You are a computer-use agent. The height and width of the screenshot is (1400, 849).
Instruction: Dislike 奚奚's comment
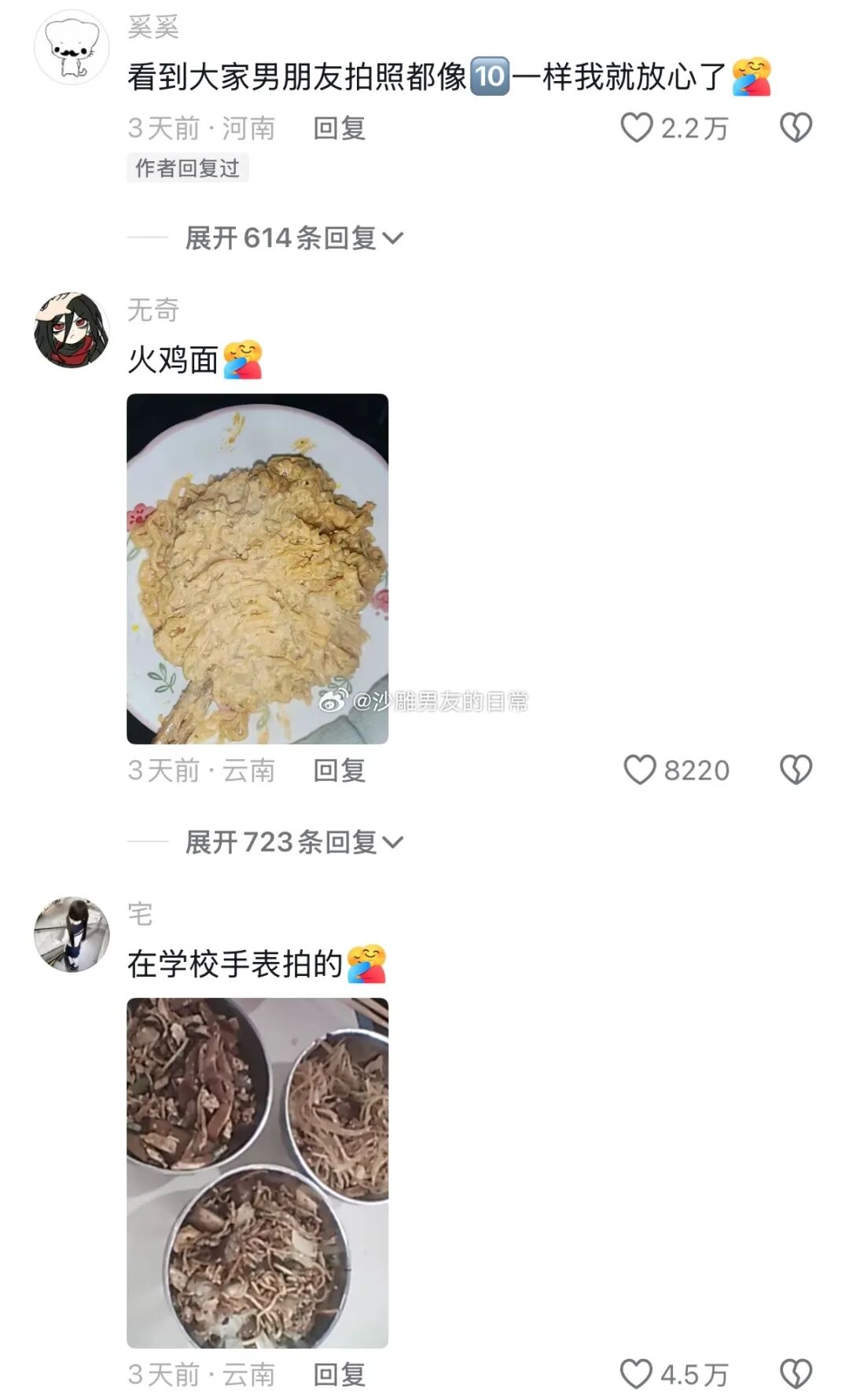tap(796, 128)
